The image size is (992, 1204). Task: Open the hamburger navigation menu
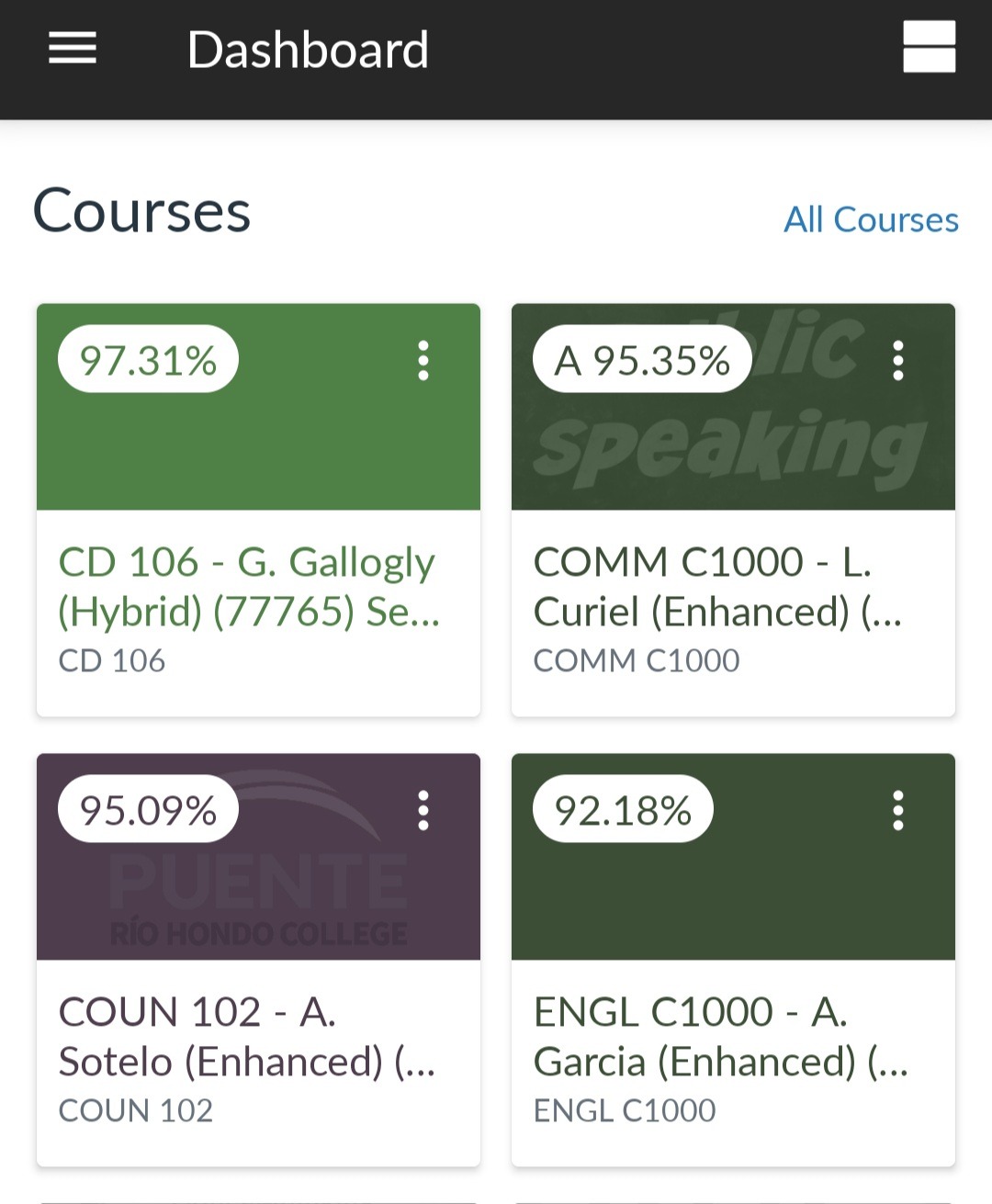(73, 49)
